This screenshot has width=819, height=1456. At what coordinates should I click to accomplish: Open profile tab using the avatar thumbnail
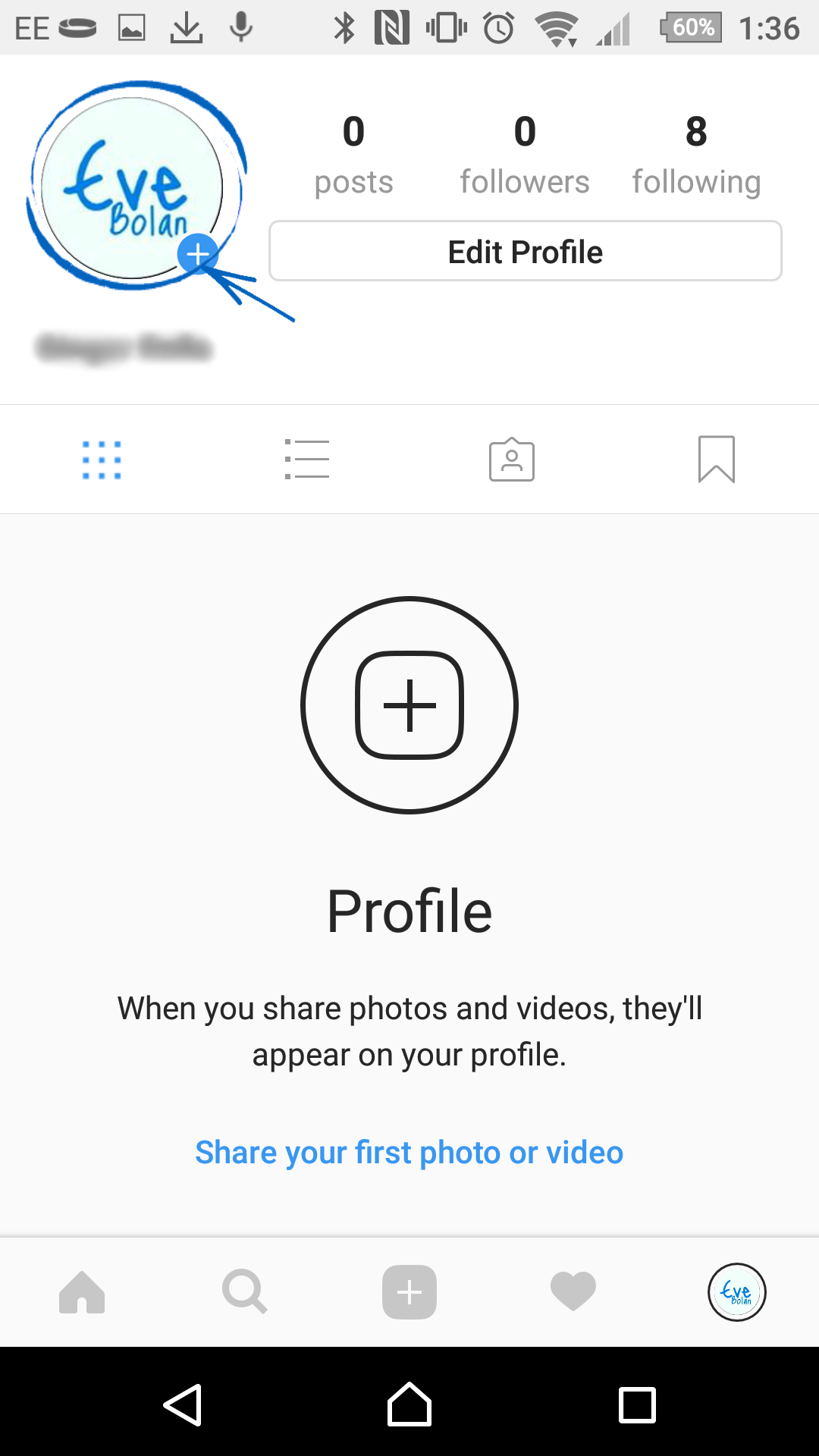[x=736, y=1292]
